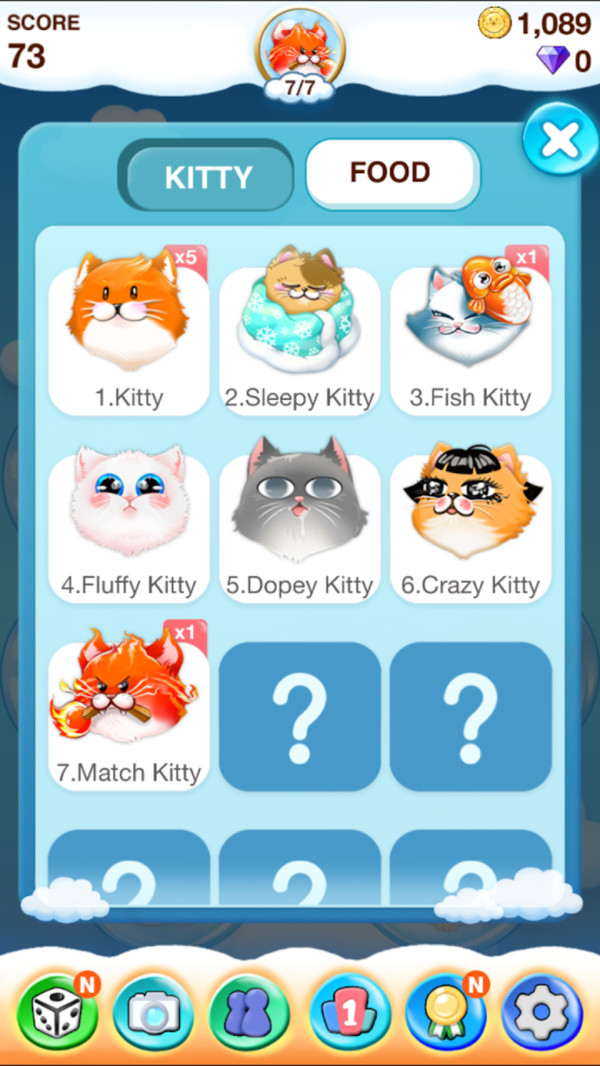
Task: Switch to the FOOD tab
Action: pos(390,173)
